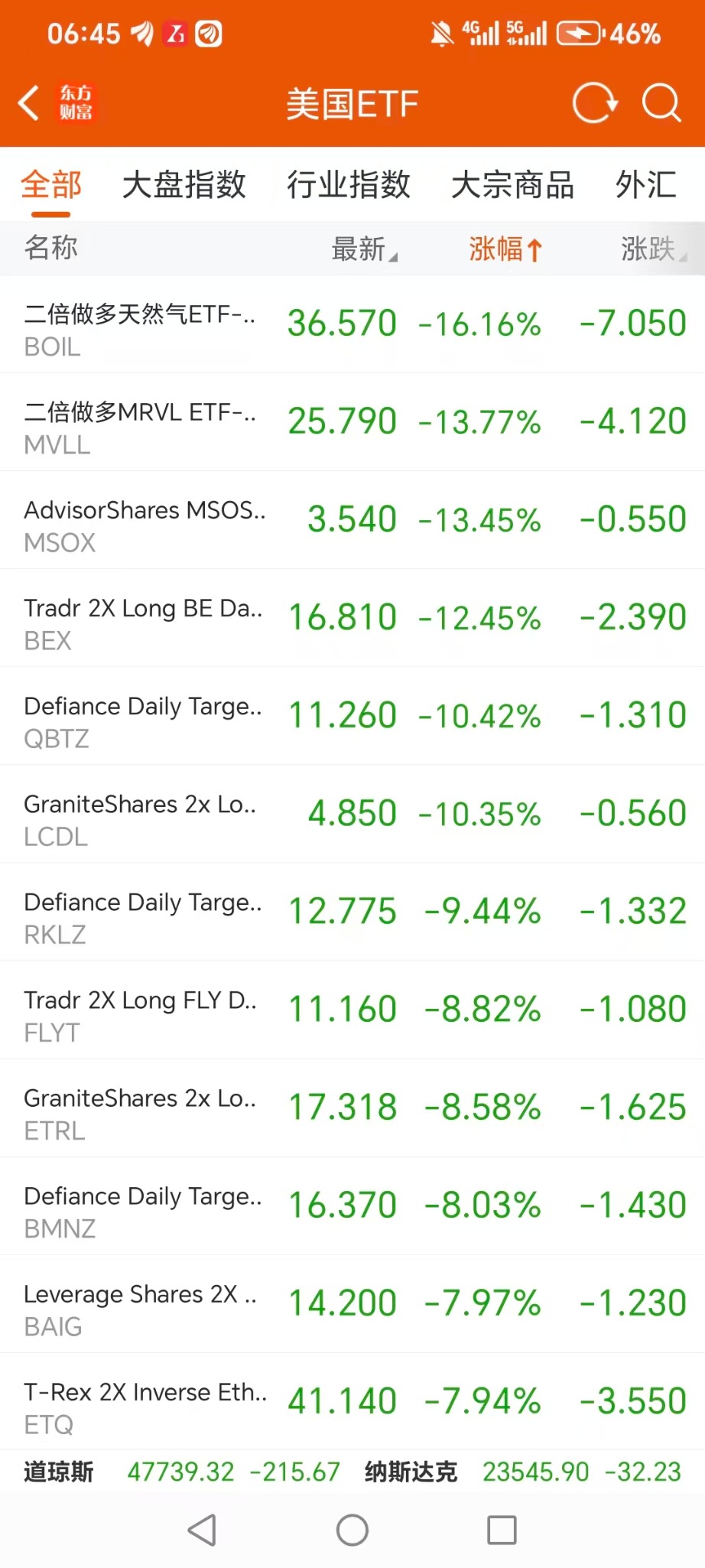This screenshot has width=705, height=1568.
Task: Go to the system home screen
Action: click(x=352, y=1530)
